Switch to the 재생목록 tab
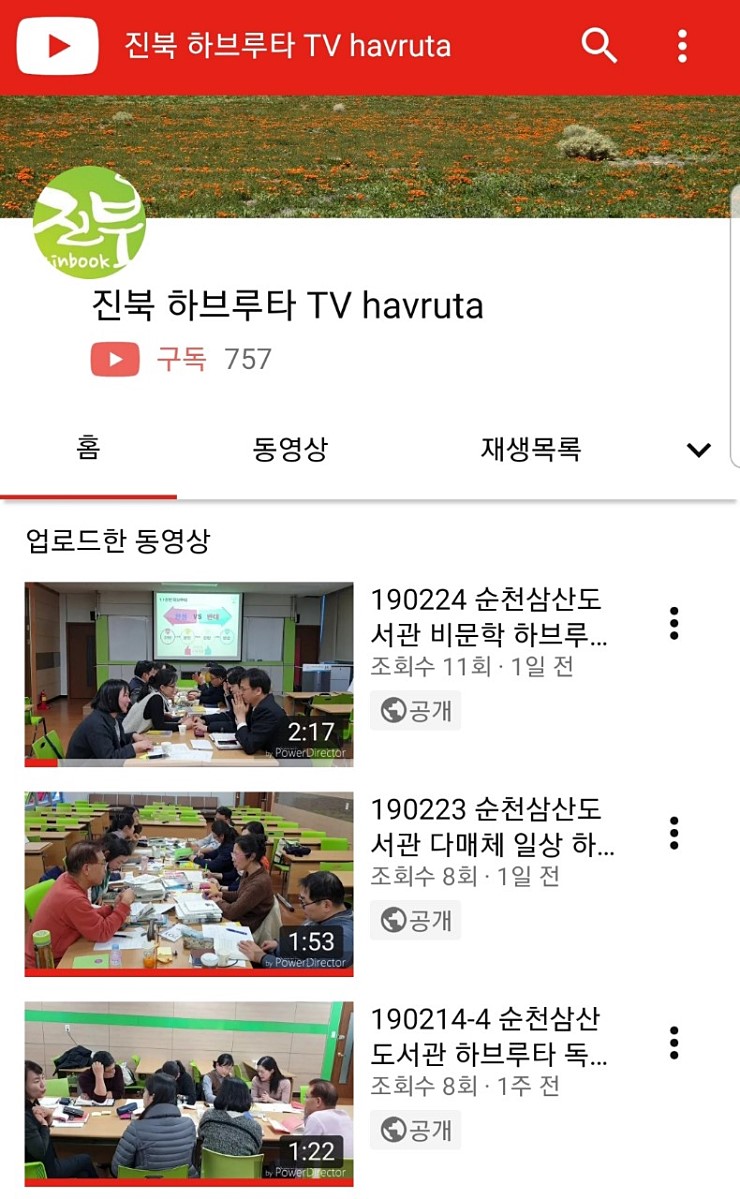Viewport: 740px width, 1199px height. pos(531,450)
